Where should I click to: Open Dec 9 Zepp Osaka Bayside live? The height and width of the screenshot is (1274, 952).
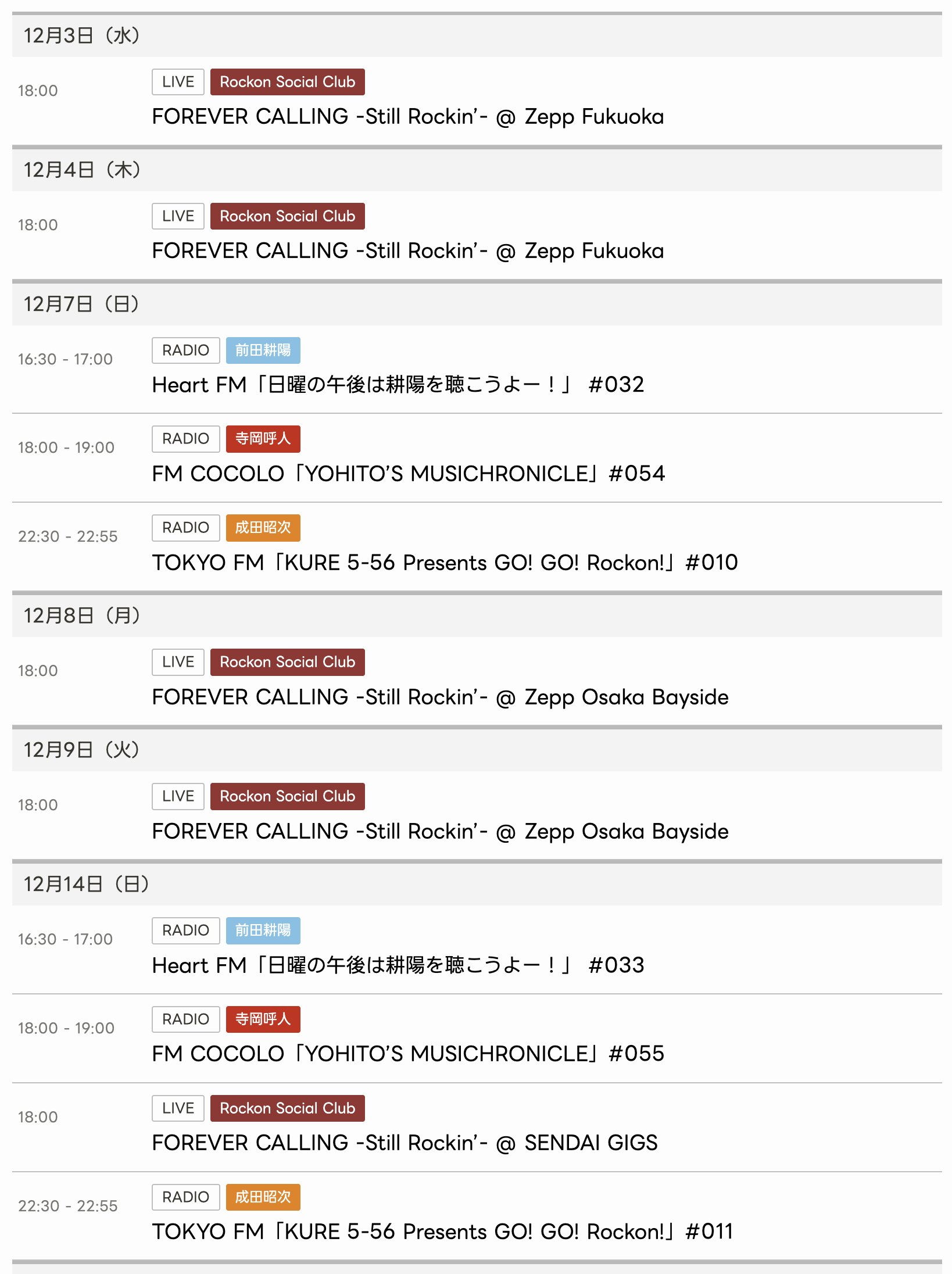pos(440,831)
